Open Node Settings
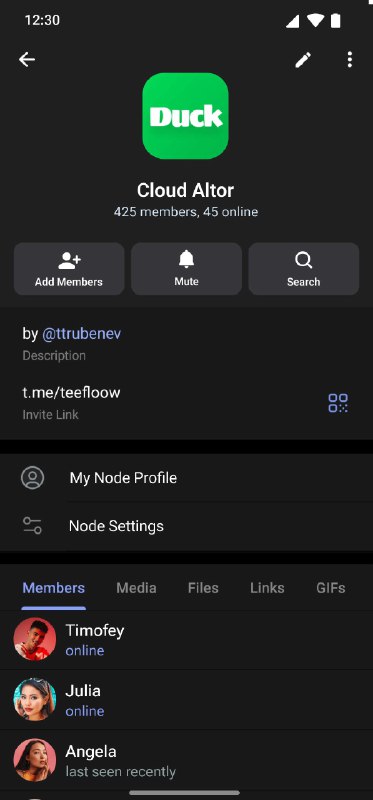 pos(186,526)
